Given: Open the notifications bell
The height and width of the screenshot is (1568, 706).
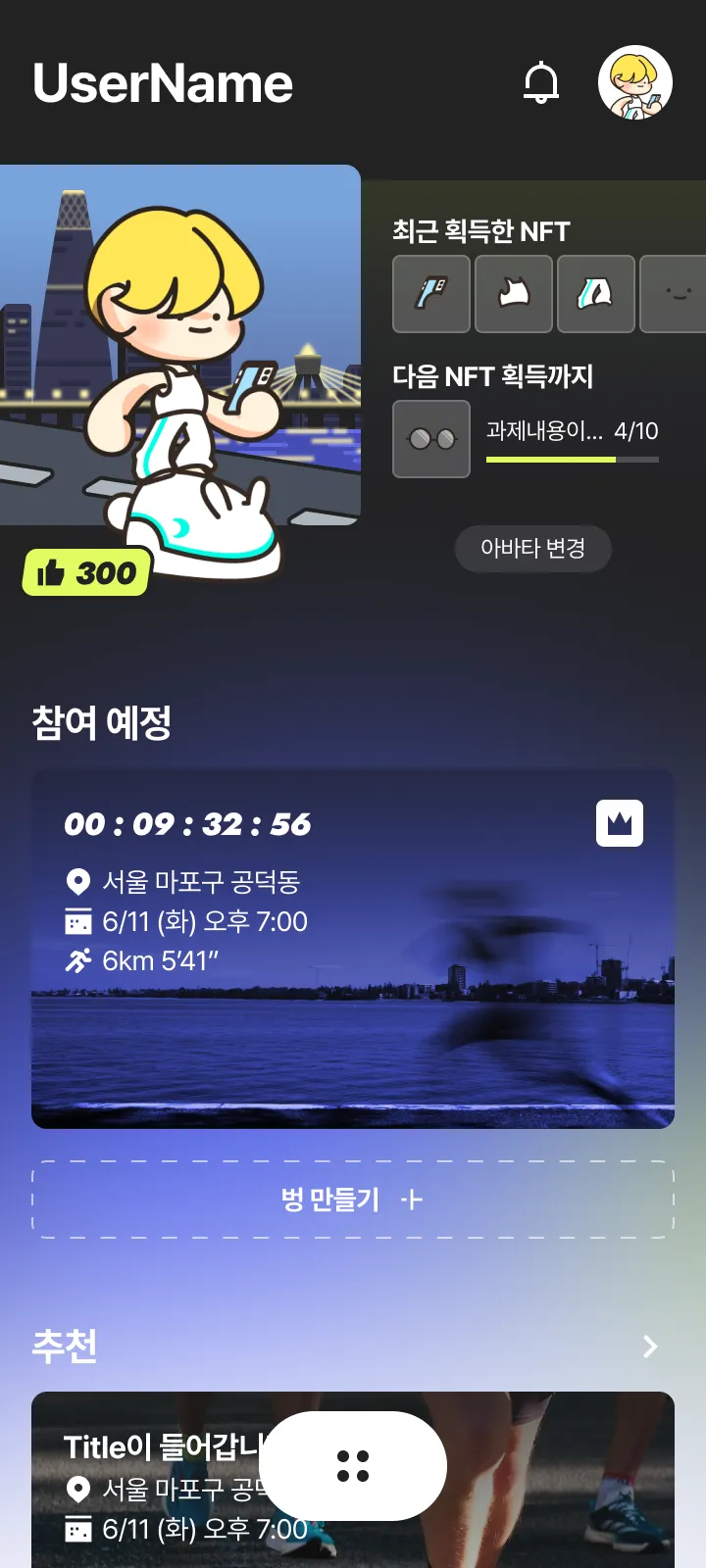Looking at the screenshot, I should point(540,83).
